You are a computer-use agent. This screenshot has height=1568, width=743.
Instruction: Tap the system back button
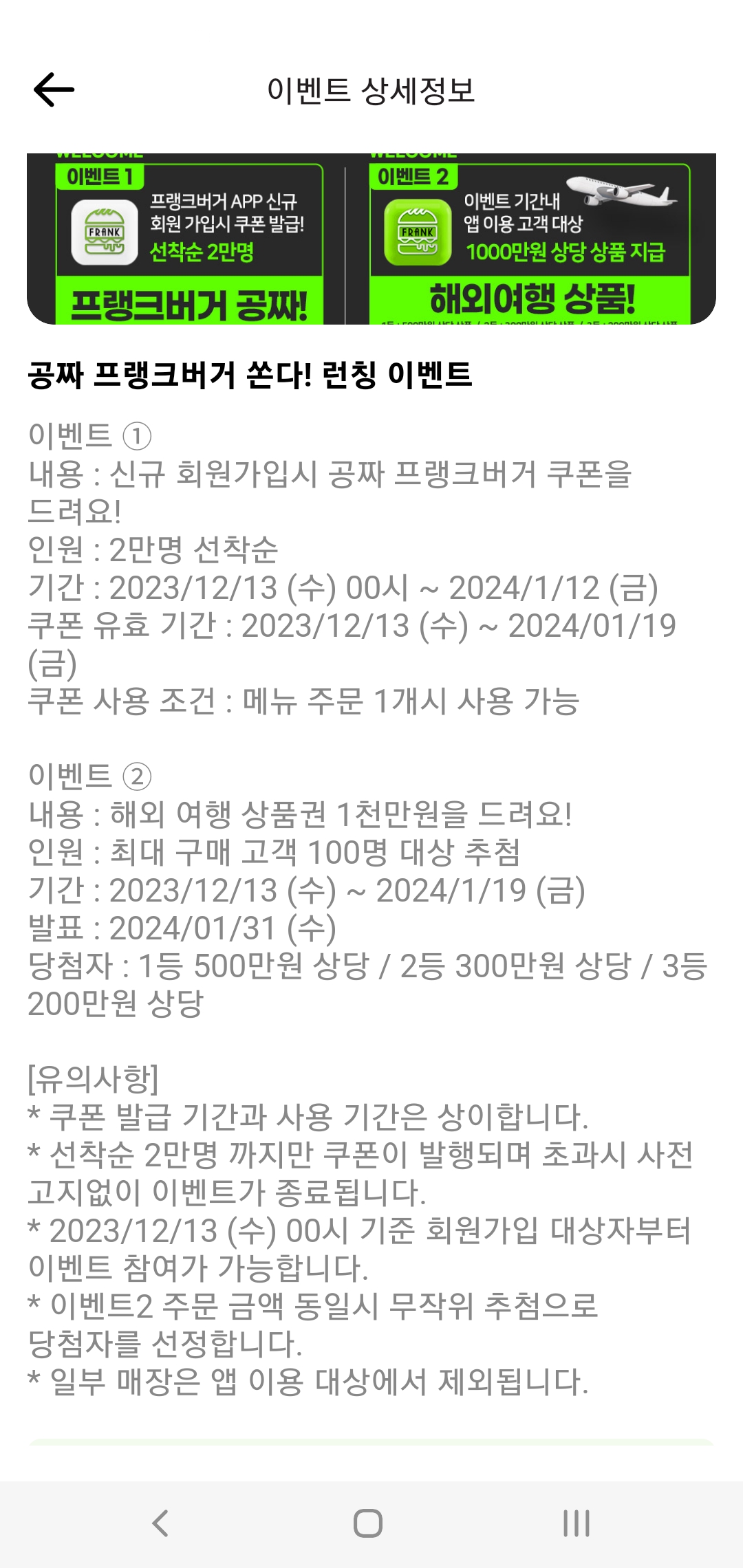(160, 1523)
